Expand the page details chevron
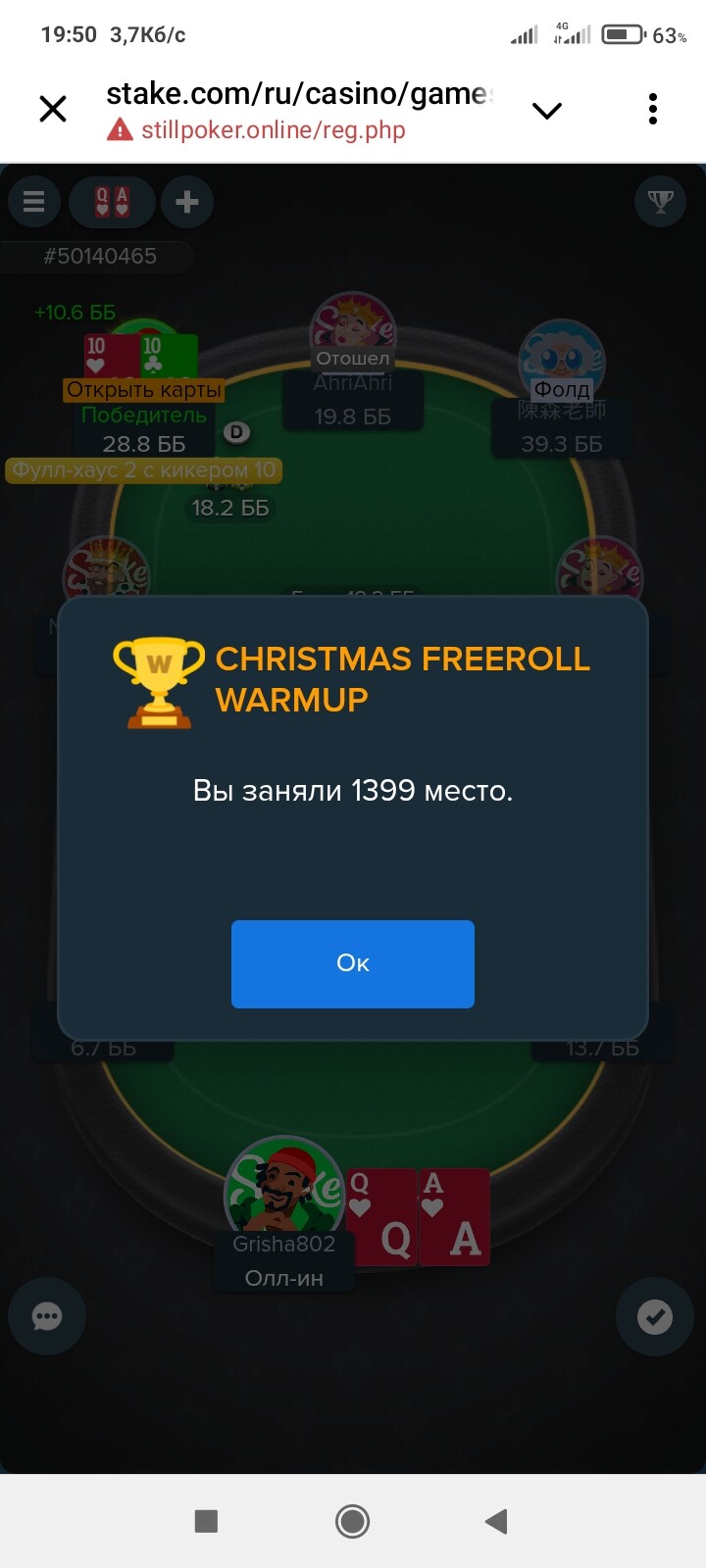The width and height of the screenshot is (706, 1568). click(x=546, y=110)
